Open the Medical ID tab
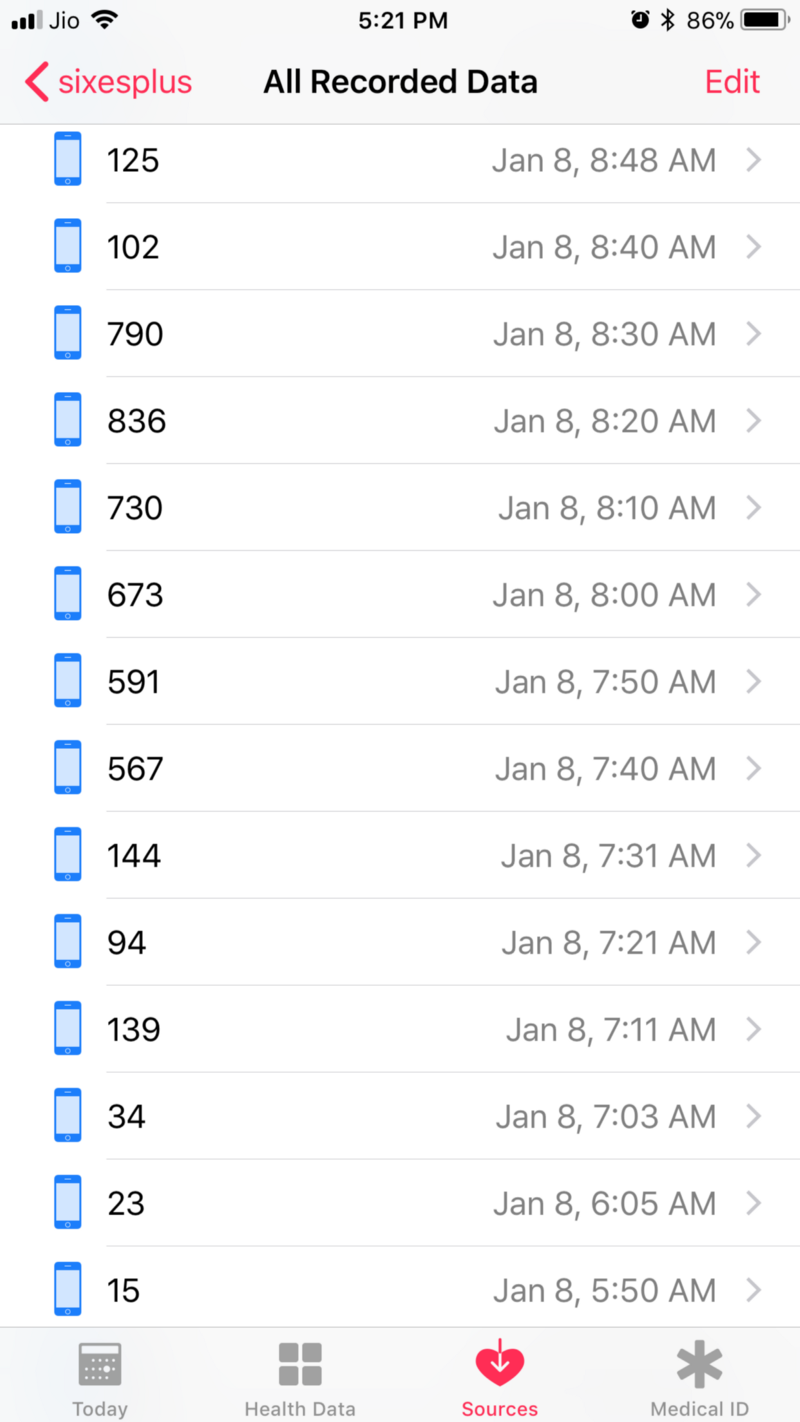 click(x=700, y=1378)
